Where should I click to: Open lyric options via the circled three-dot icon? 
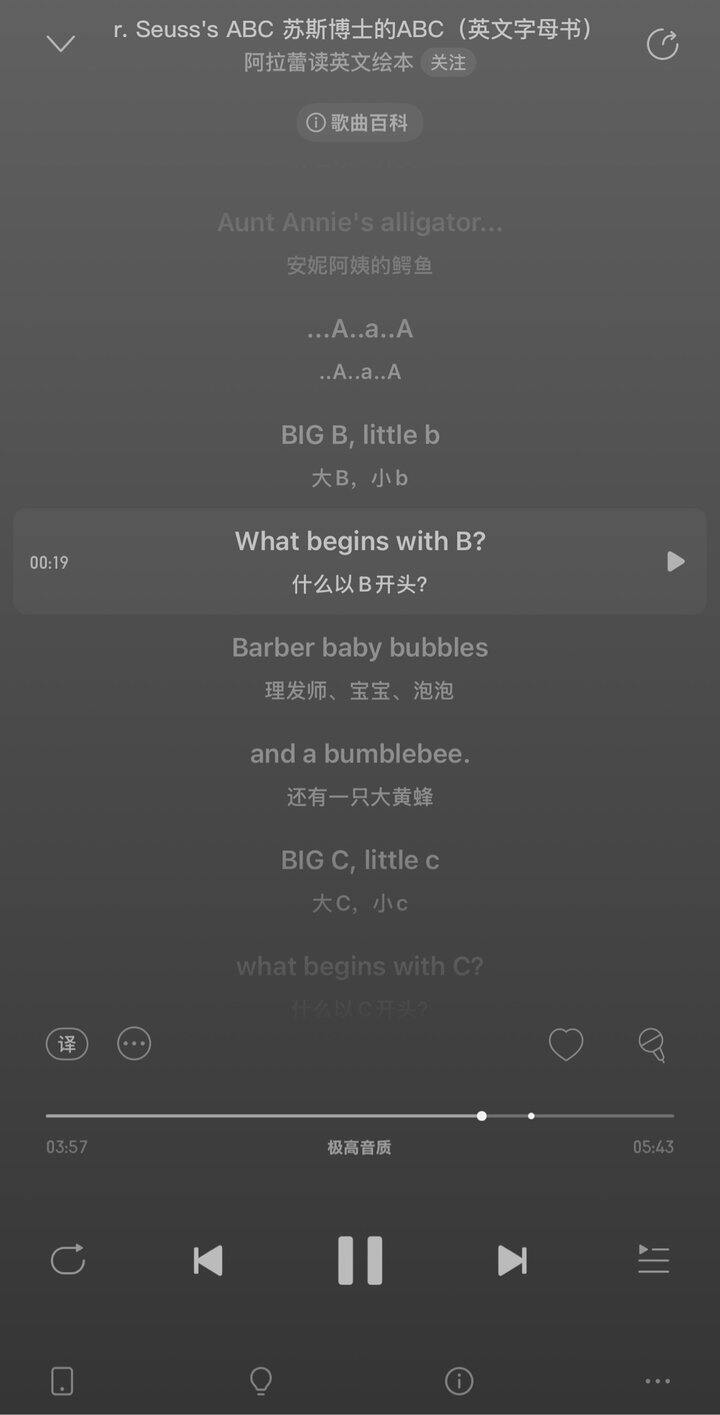coord(134,1044)
